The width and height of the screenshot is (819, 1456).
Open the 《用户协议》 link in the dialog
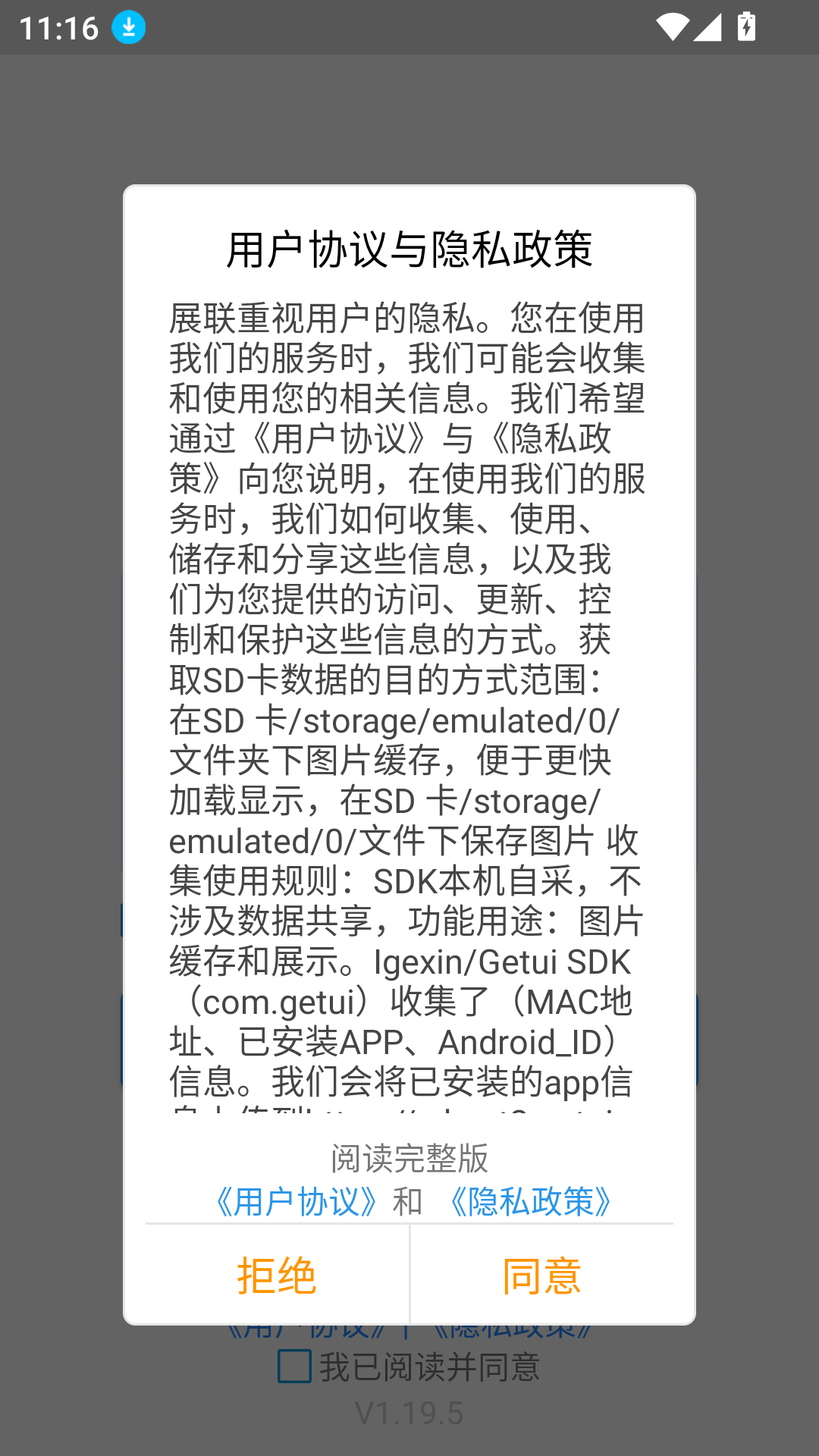[x=296, y=1202]
